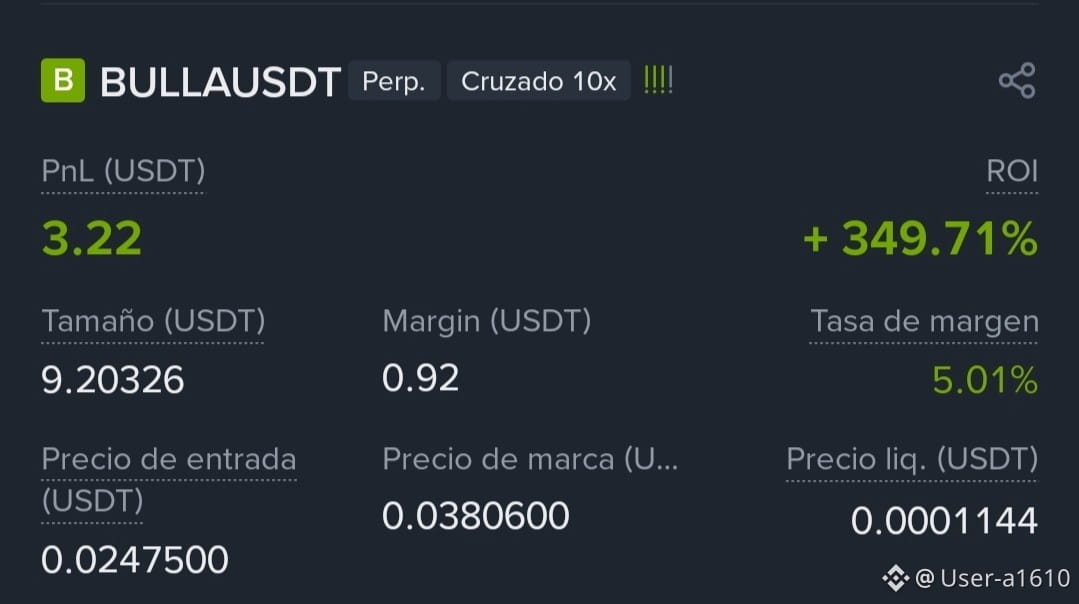View the ROI definition

click(x=1012, y=172)
